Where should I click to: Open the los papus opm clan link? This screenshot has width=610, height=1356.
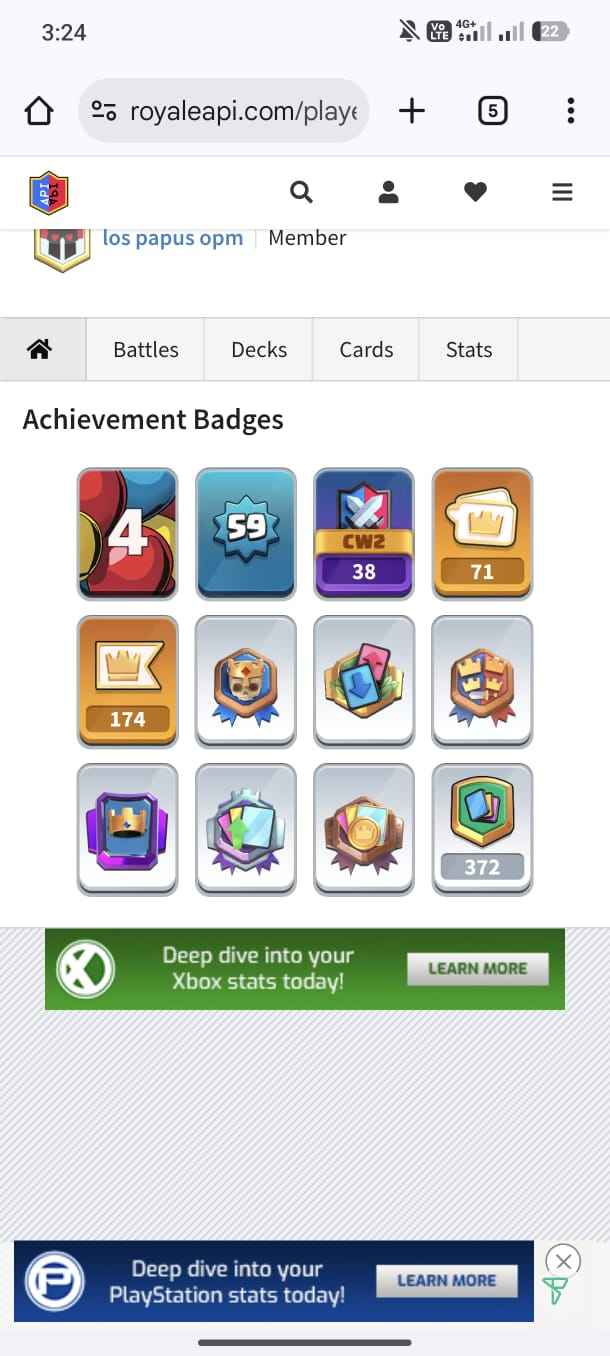pyautogui.click(x=173, y=238)
